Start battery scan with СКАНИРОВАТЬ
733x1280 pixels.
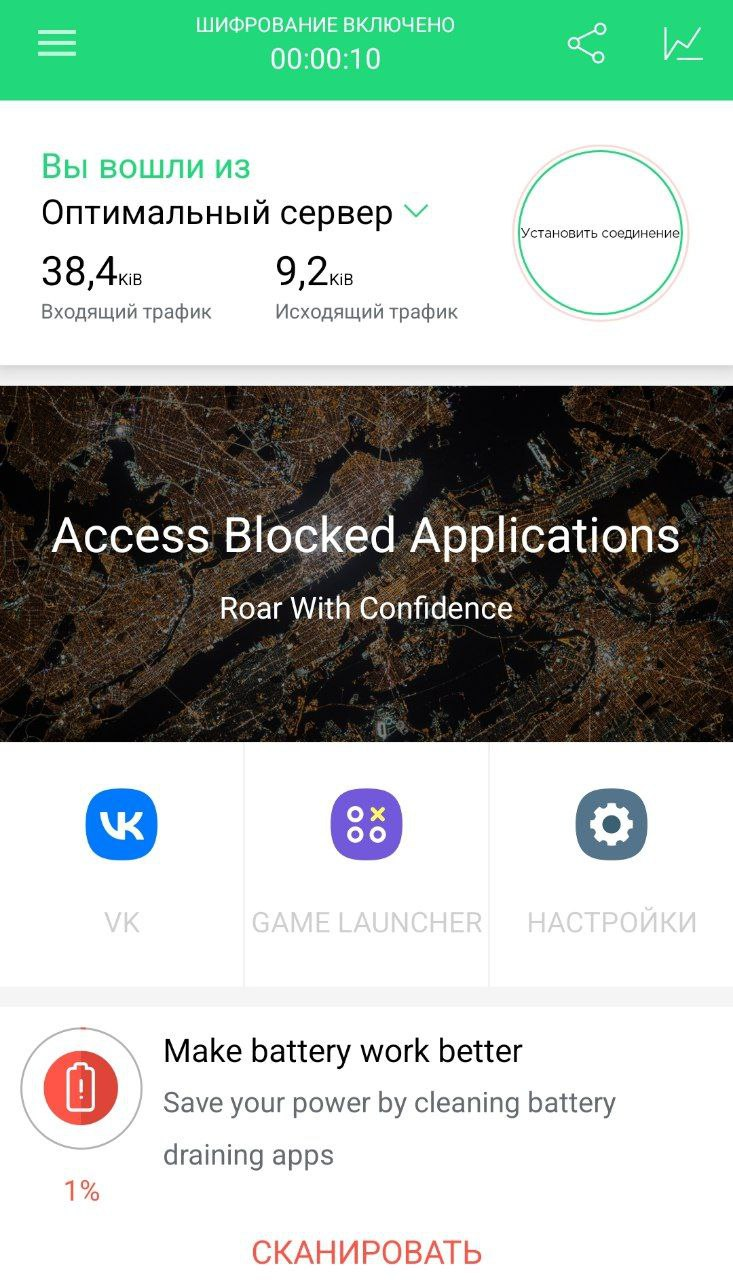pyautogui.click(x=366, y=1252)
